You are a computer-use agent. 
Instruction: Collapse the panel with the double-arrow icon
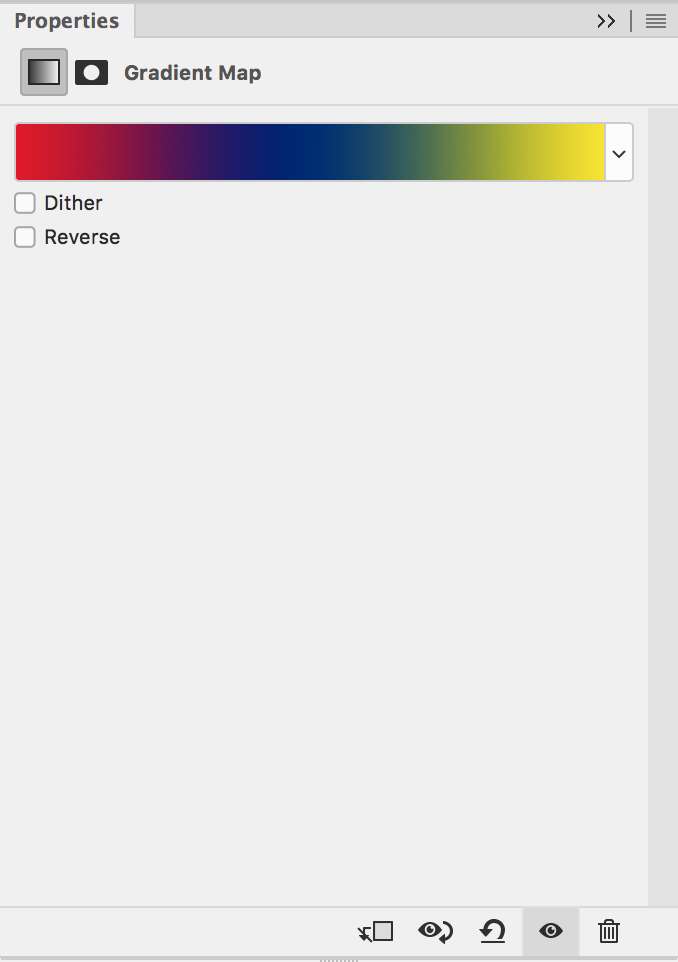pyautogui.click(x=606, y=21)
